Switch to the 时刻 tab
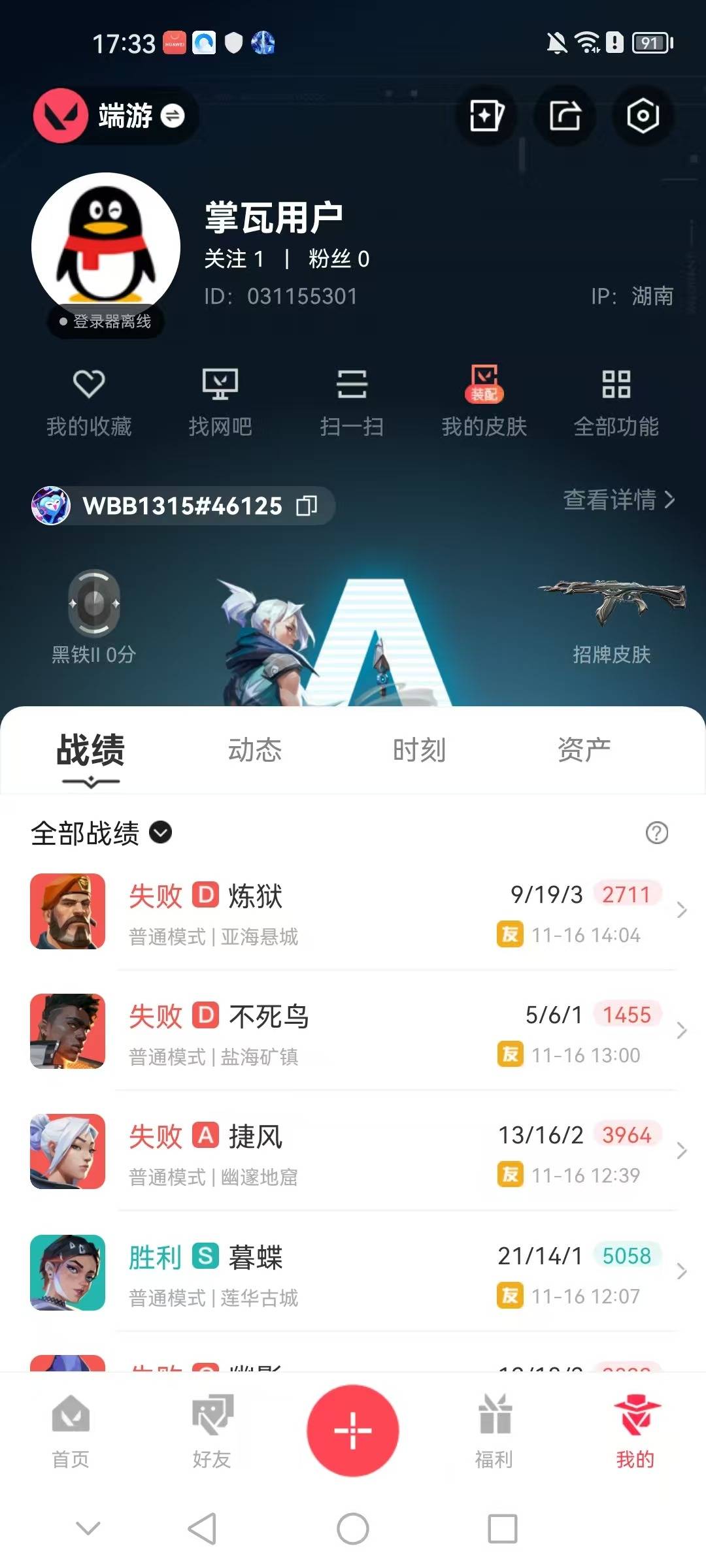The image size is (706, 1568). click(419, 750)
